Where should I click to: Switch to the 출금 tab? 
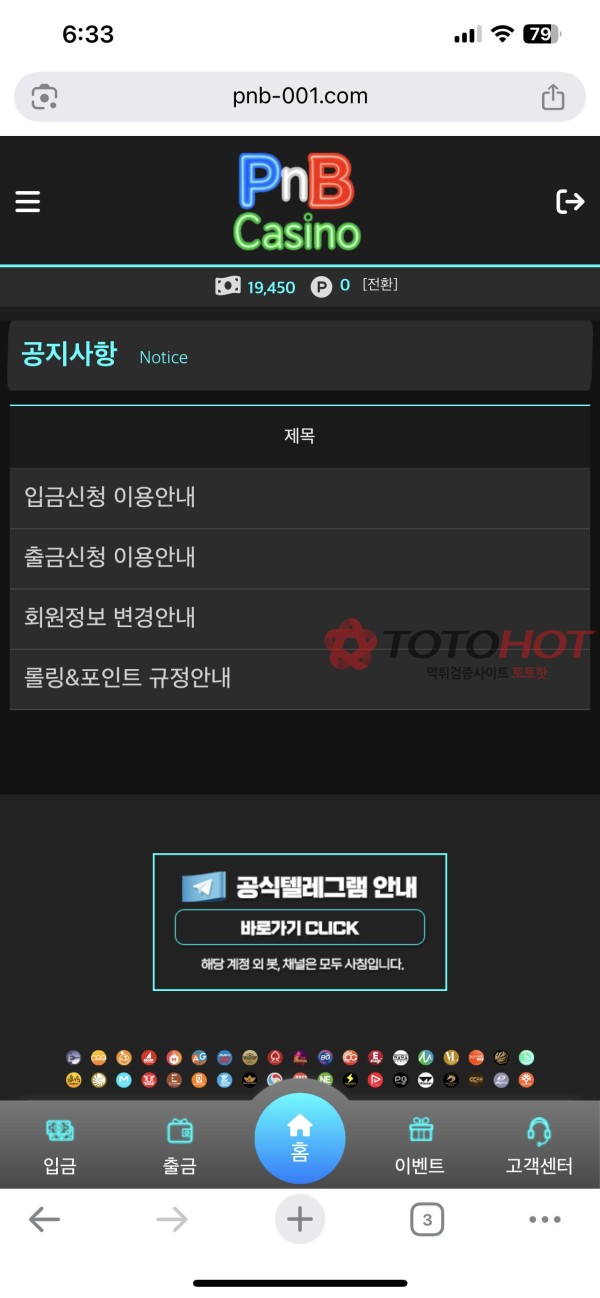(x=180, y=1147)
